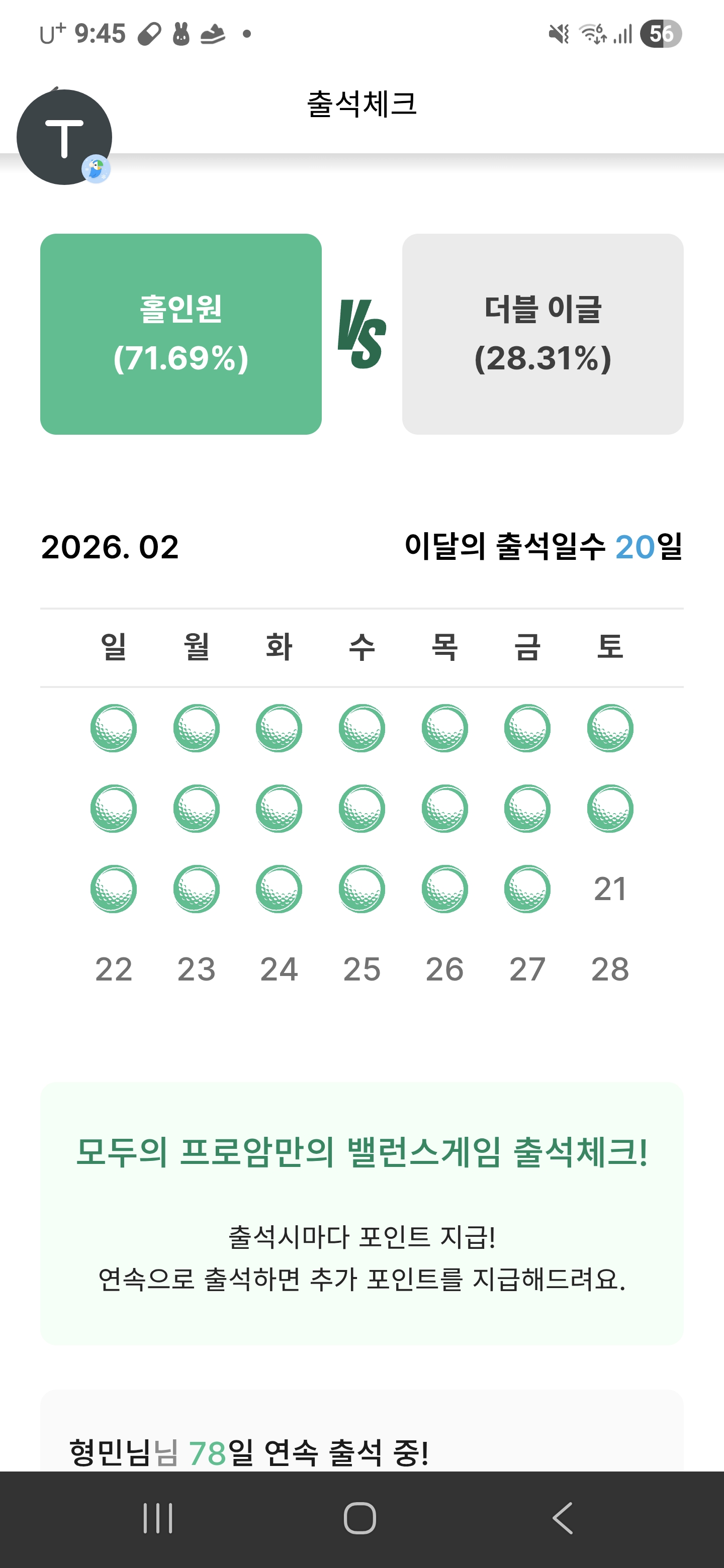This screenshot has height=1568, width=724.
Task: Go back with system back button
Action: pos(563,1517)
